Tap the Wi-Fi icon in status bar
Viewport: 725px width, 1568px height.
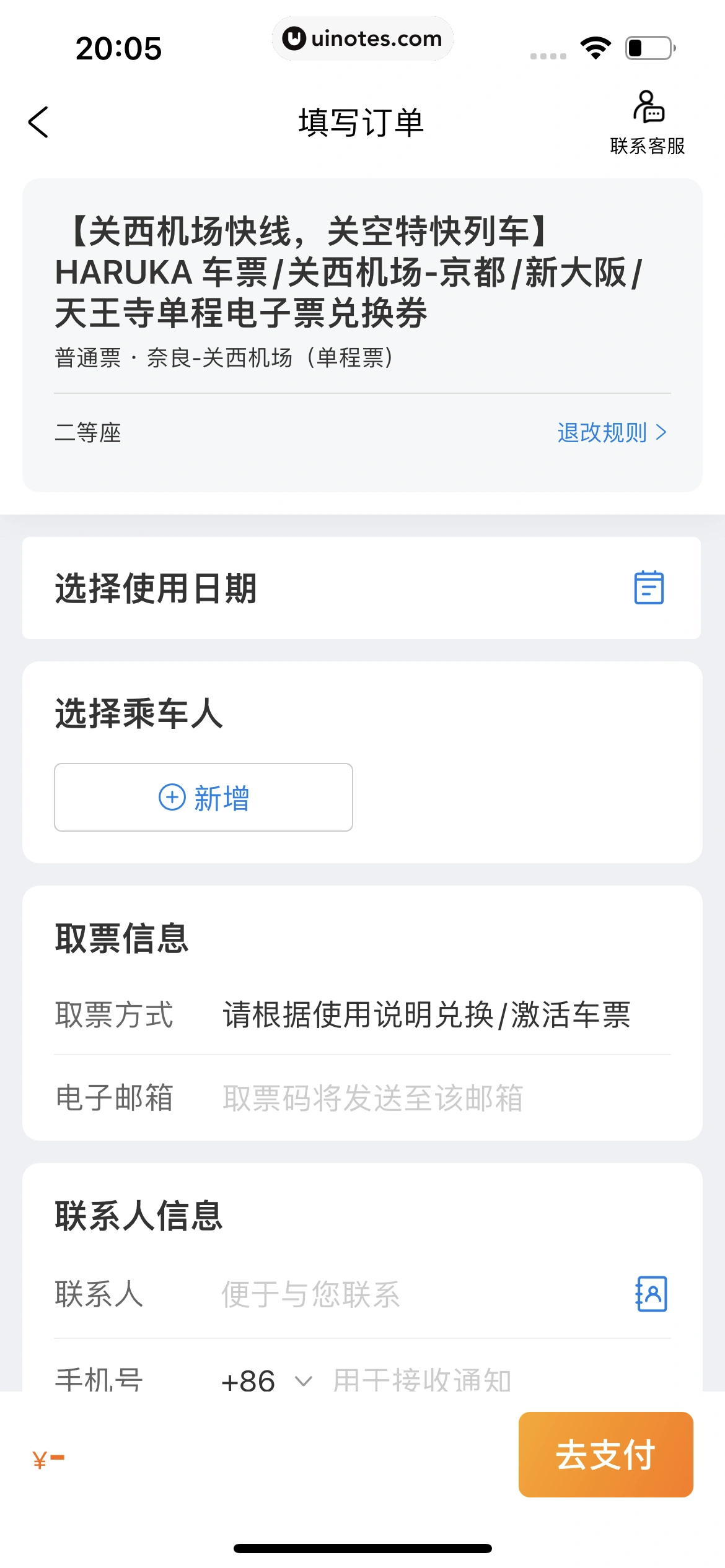(x=594, y=48)
